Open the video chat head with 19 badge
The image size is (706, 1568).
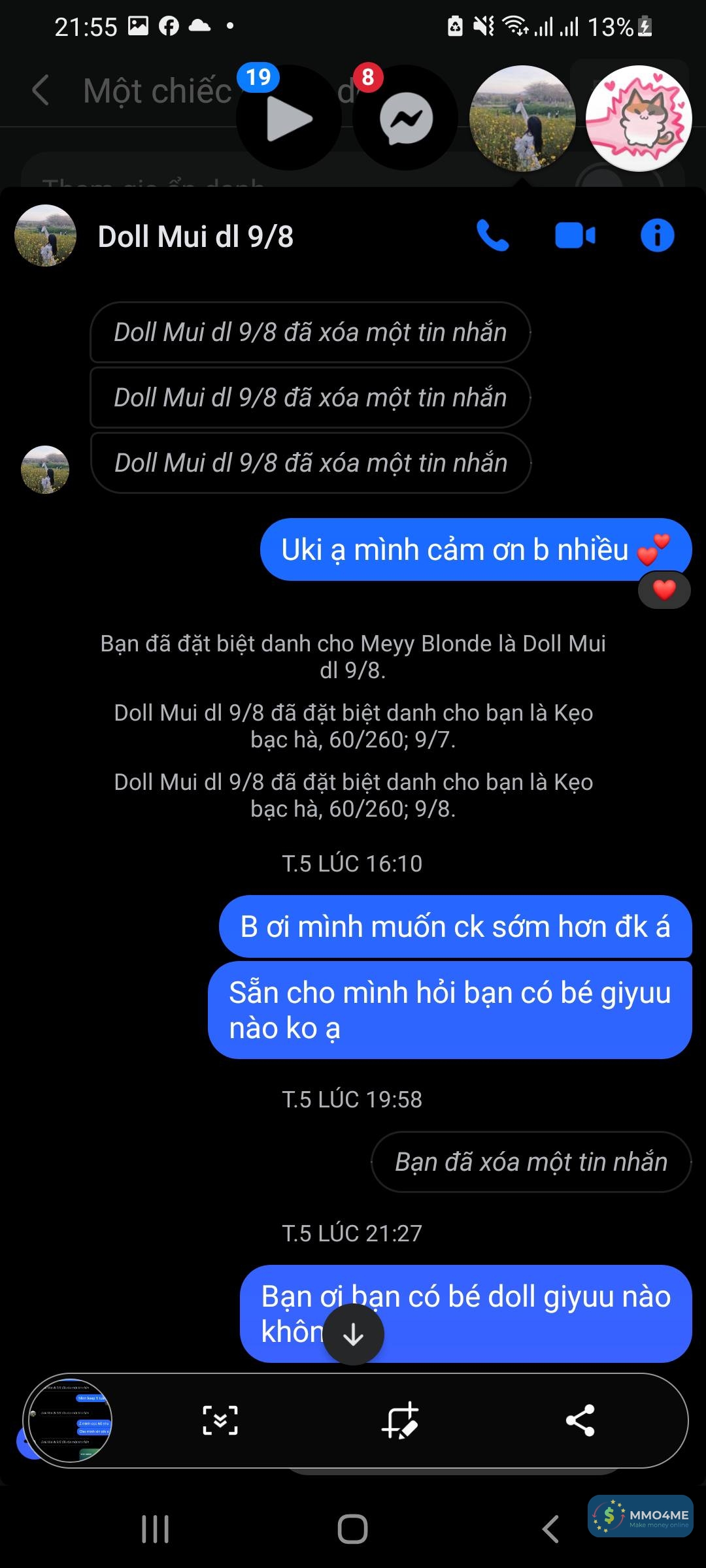(x=289, y=118)
